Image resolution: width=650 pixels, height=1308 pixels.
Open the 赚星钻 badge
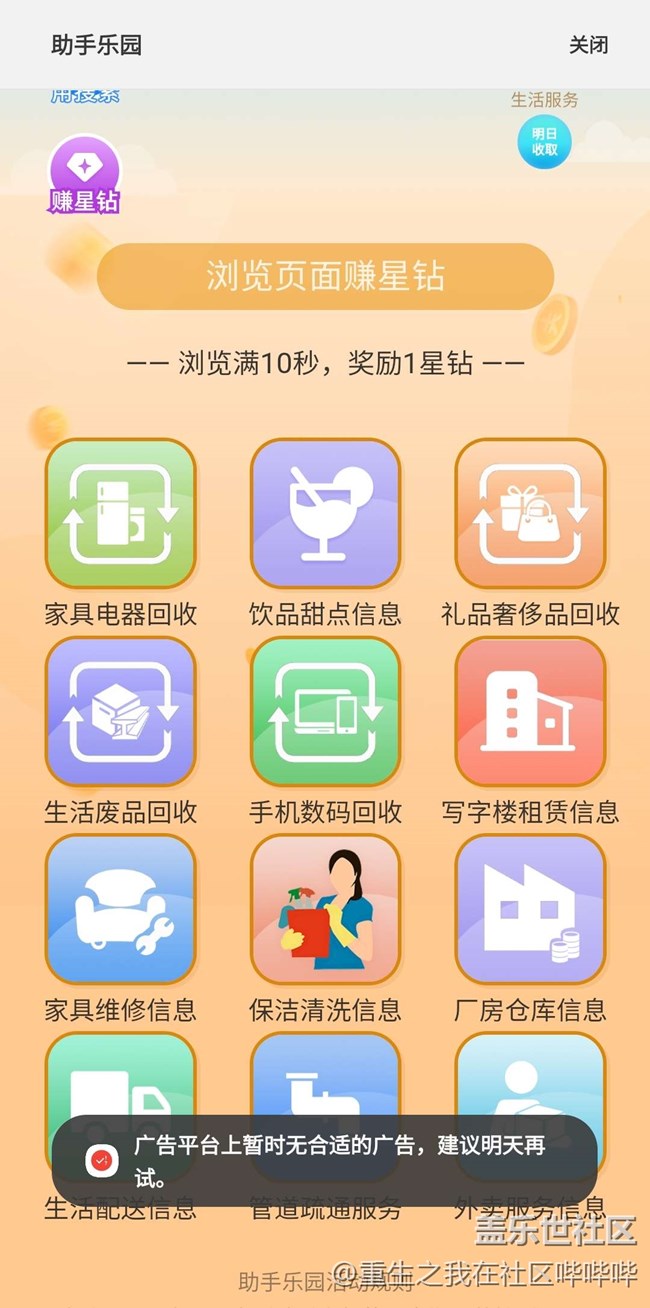85,176
